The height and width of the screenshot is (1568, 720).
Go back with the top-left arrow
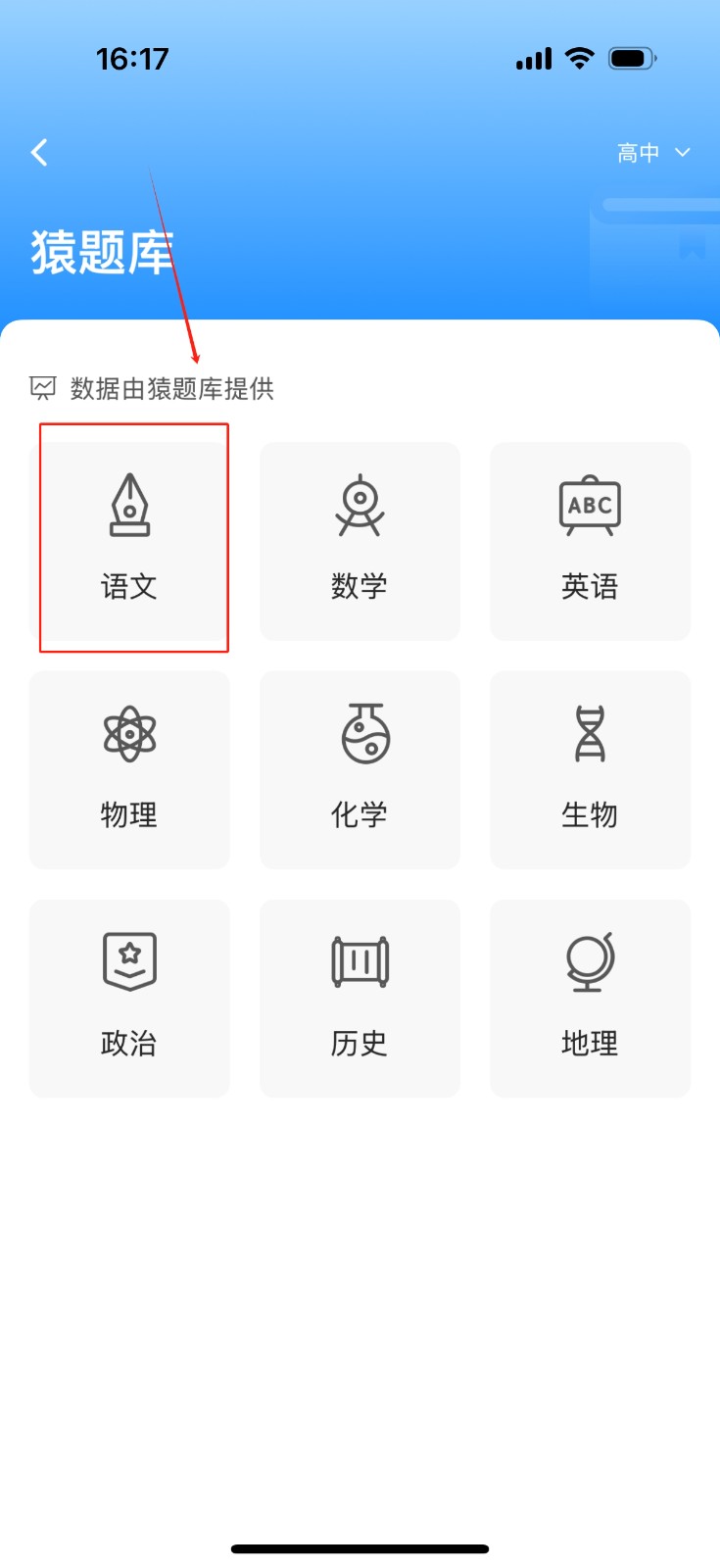tap(39, 152)
